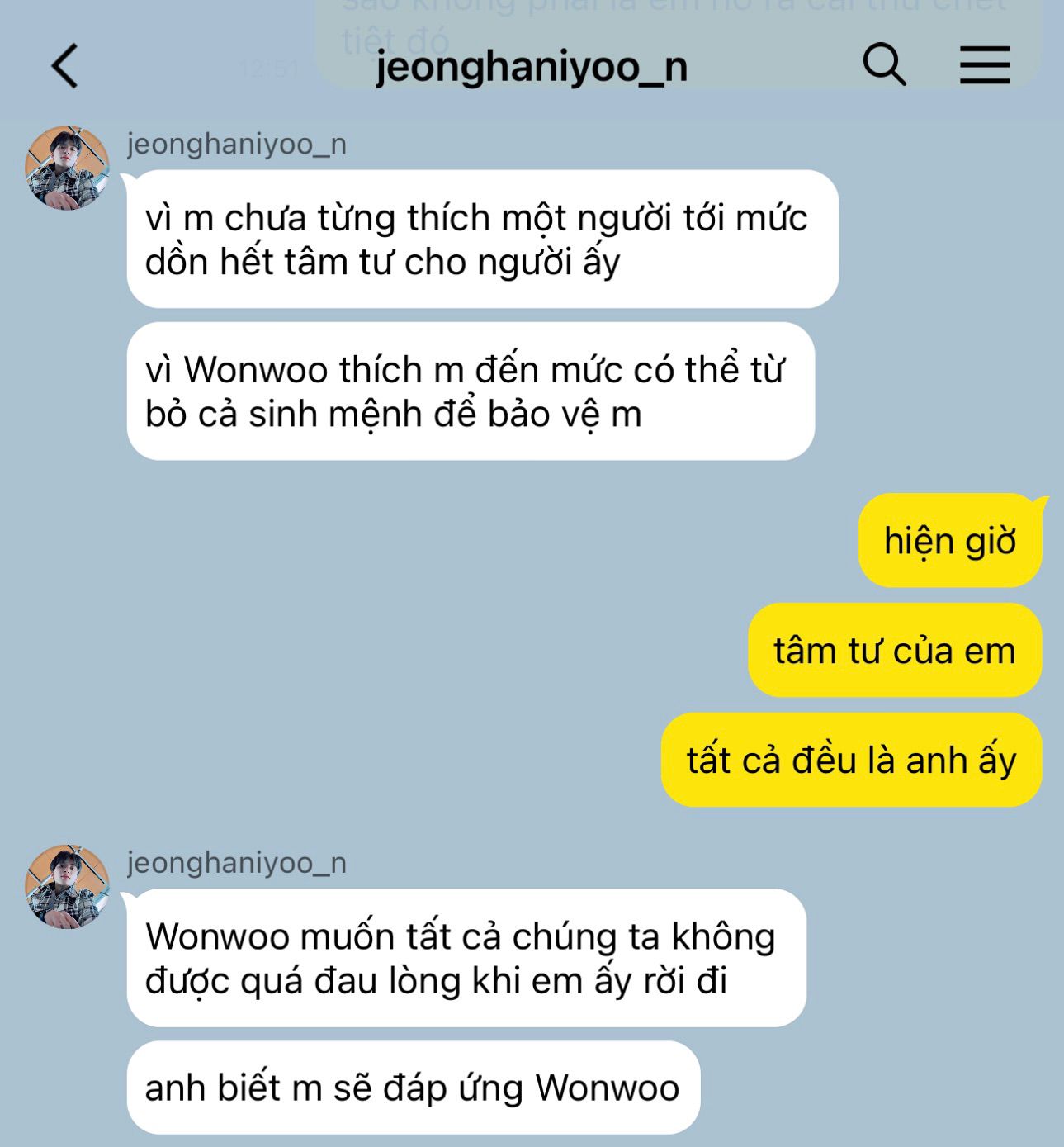Viewport: 1064px width, 1147px height.
Task: Tap jeonghaniyoo_n's avatar beside the Wonwoo muốn message
Action: coord(68,886)
